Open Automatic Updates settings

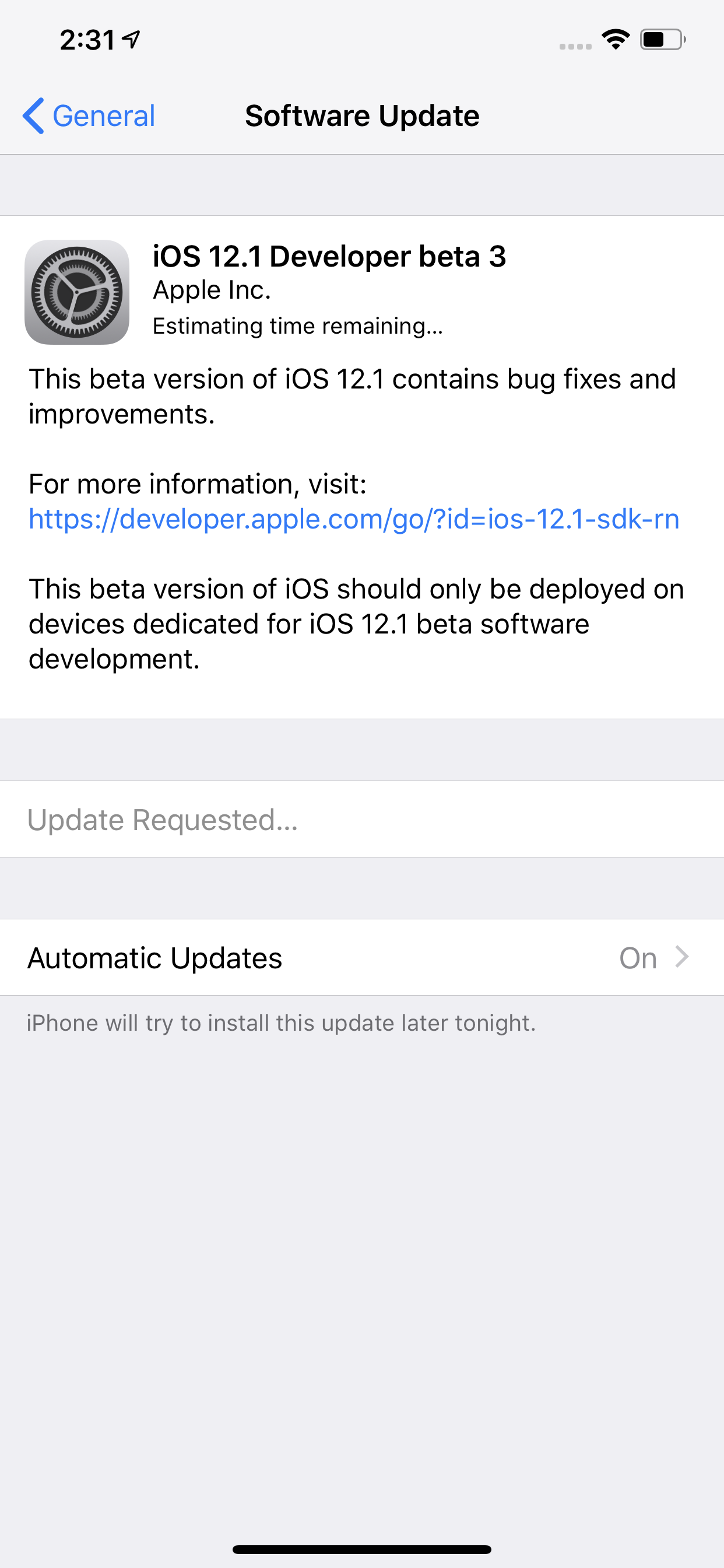362,957
